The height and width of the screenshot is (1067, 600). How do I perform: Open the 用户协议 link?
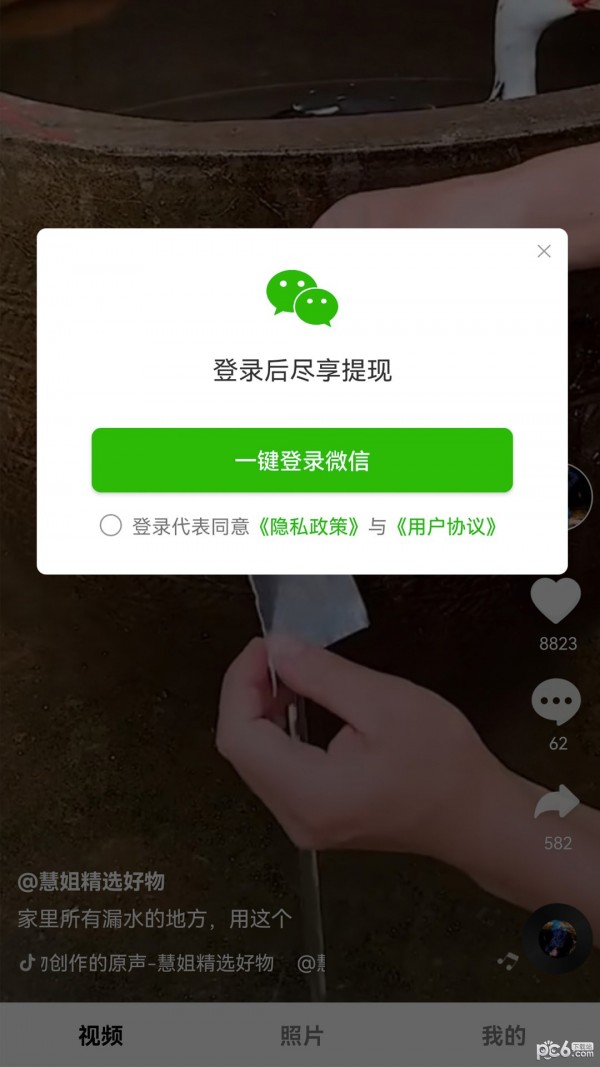[x=445, y=527]
